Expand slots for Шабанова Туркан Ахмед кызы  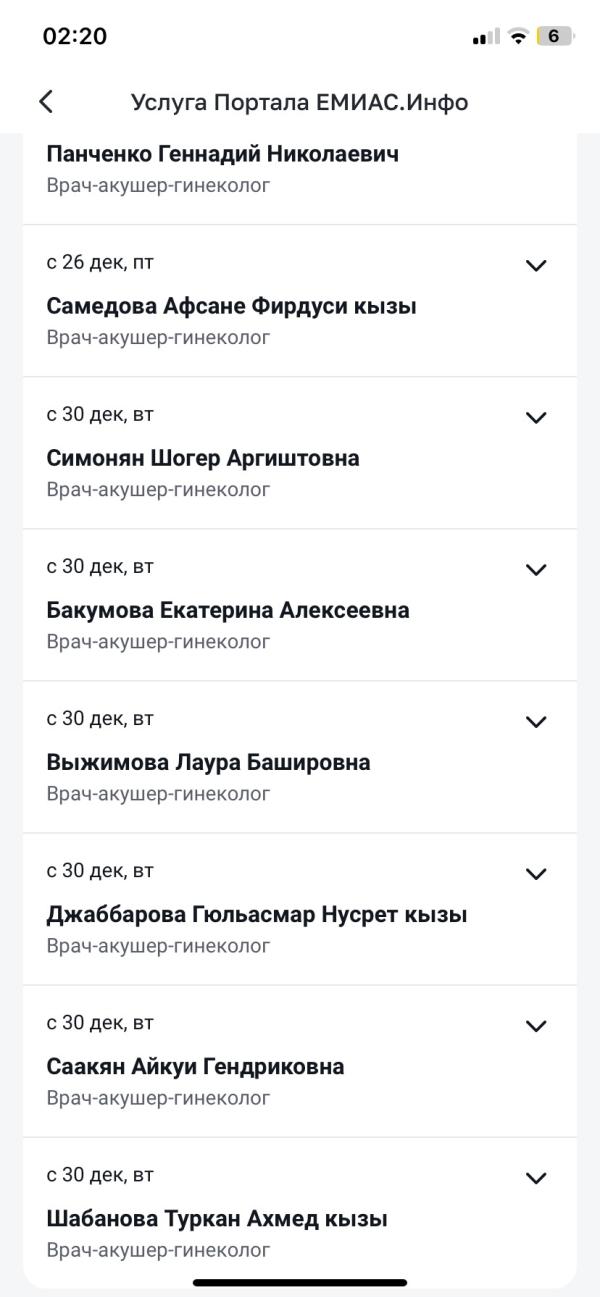pos(536,1178)
